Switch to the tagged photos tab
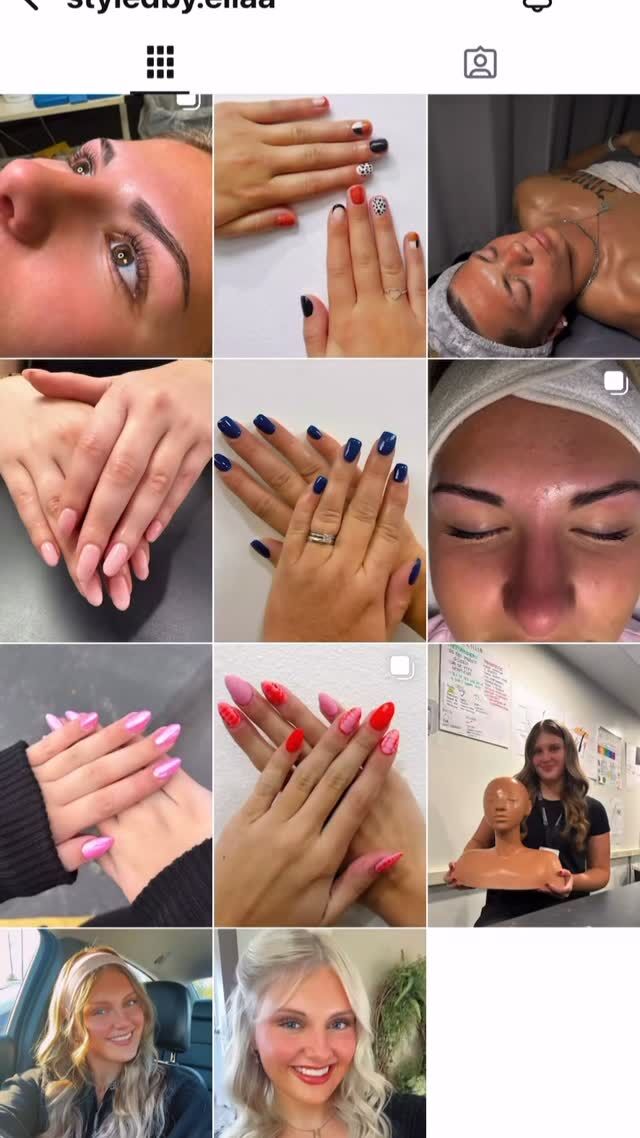Viewport: 640px width, 1138px height. 480,62
